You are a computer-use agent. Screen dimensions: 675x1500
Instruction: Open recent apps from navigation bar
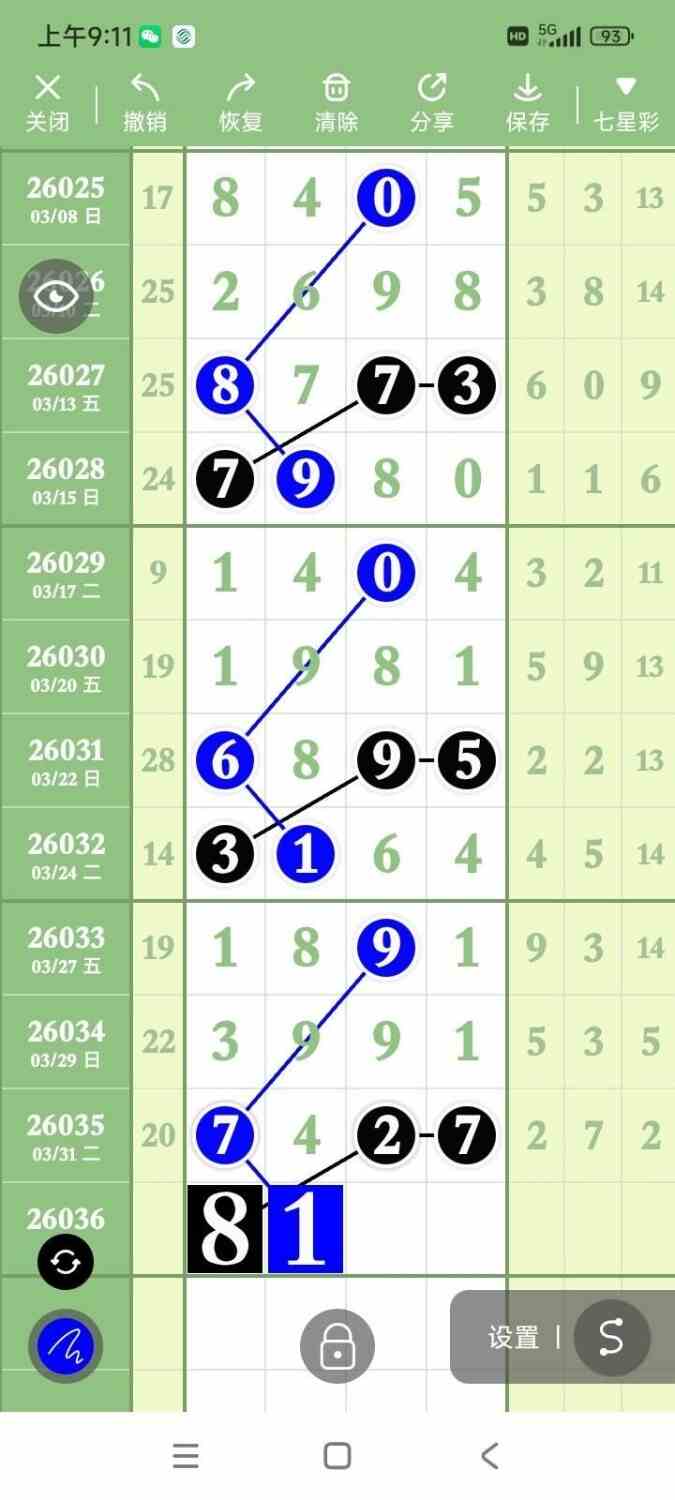coord(186,1456)
